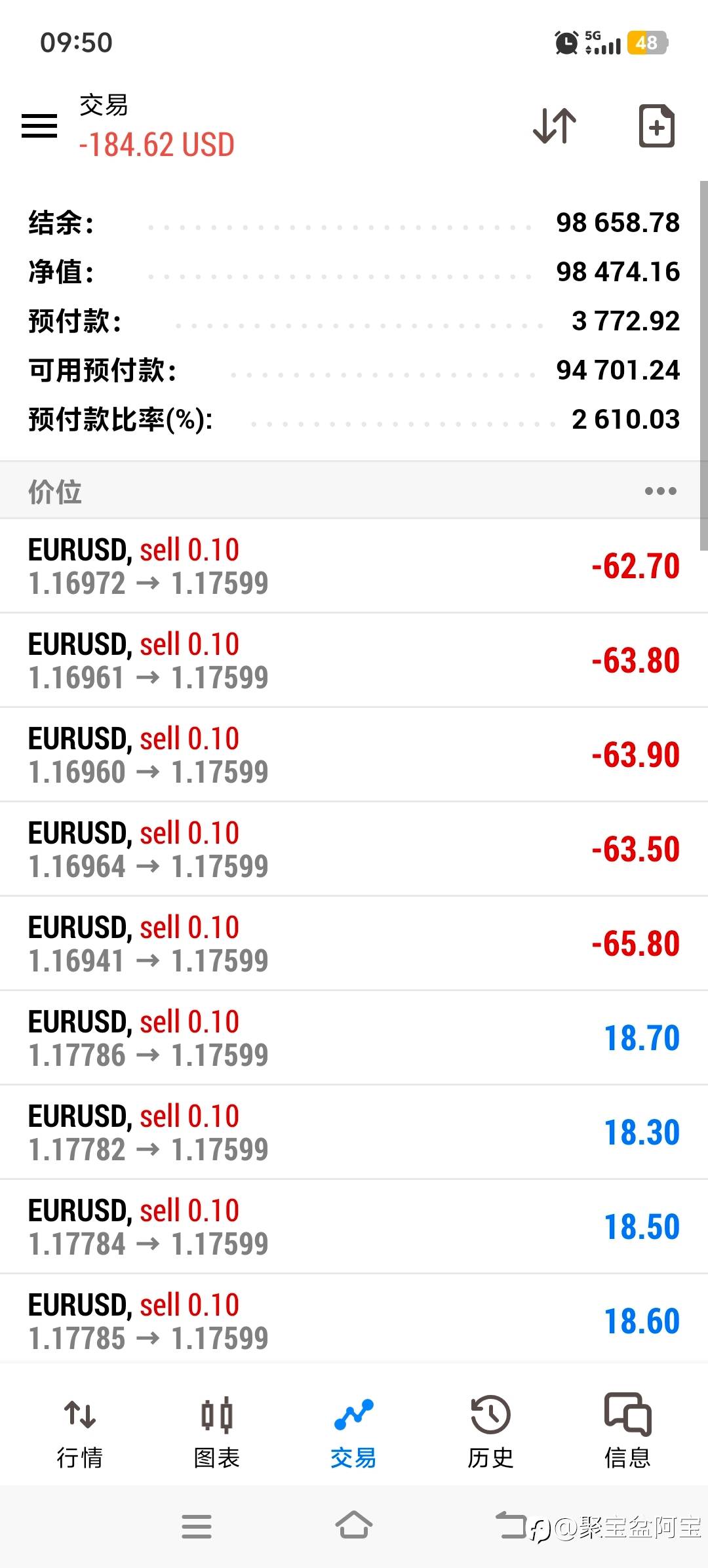Create a new order
The height and width of the screenshot is (1568, 708).
(656, 125)
